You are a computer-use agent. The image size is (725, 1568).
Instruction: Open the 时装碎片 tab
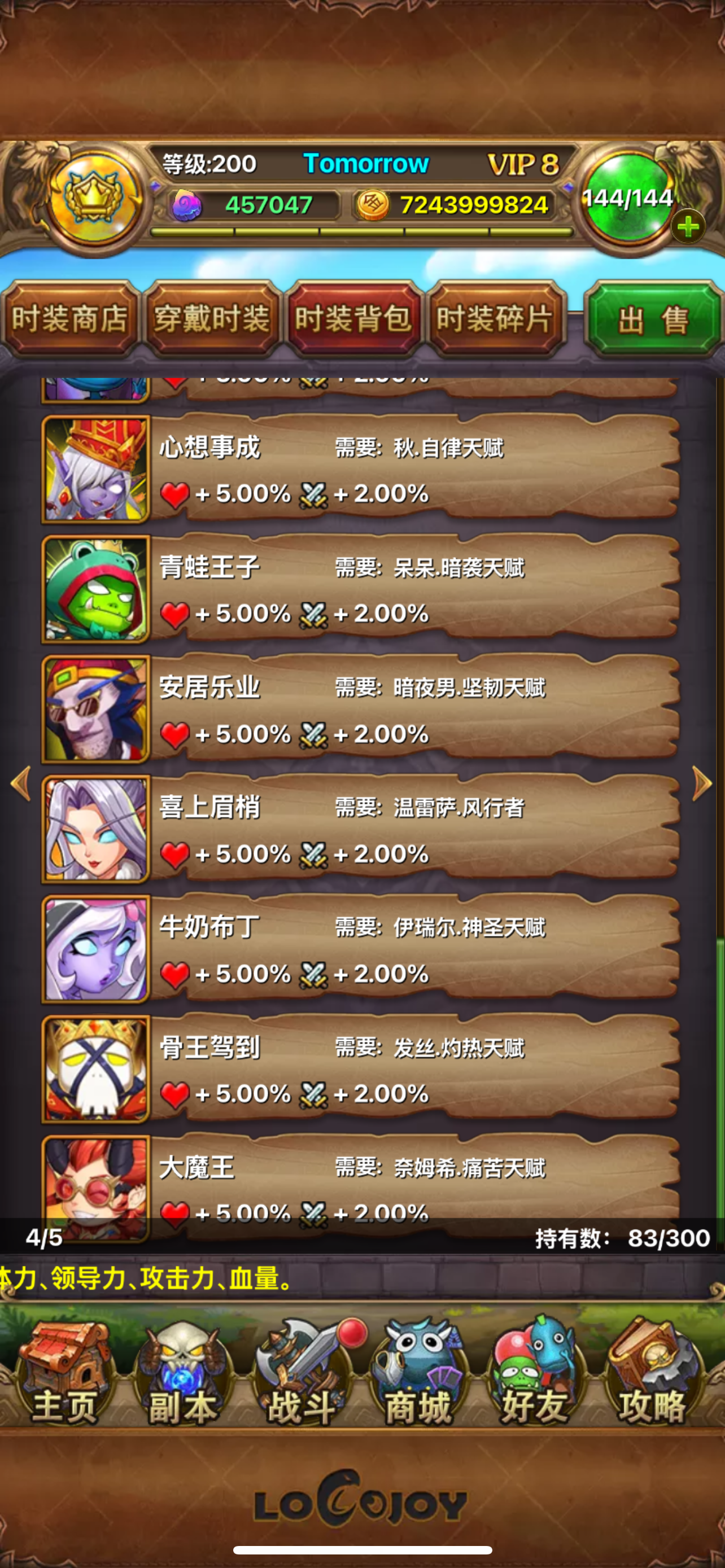tap(496, 318)
